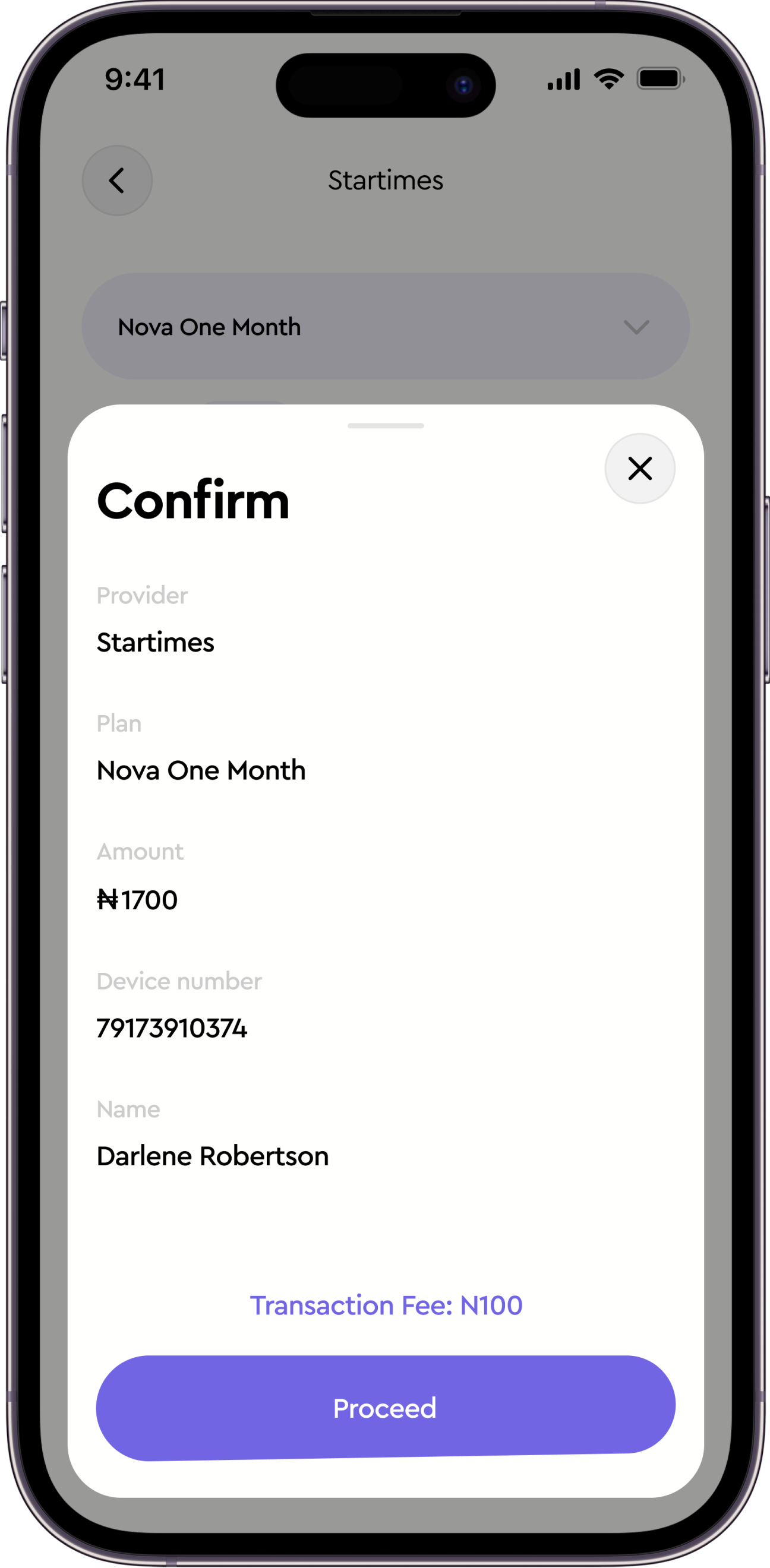This screenshot has width=770, height=1568.
Task: Open the Nova One Month plan dropdown
Action: [x=386, y=326]
